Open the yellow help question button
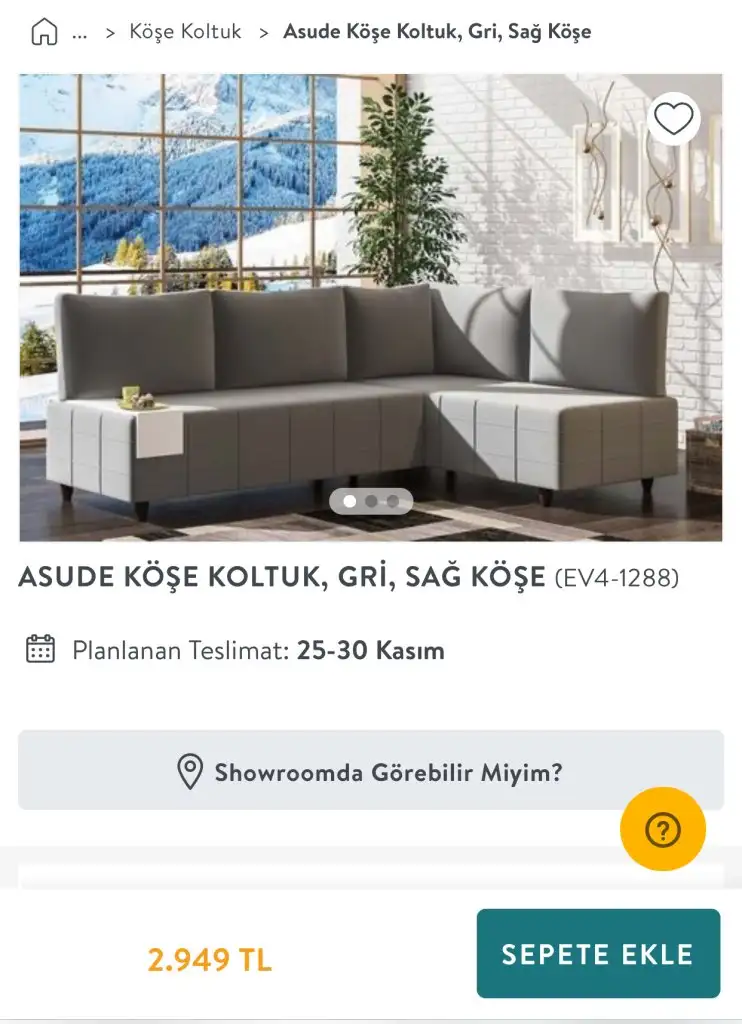This screenshot has height=1024, width=742. tap(662, 829)
